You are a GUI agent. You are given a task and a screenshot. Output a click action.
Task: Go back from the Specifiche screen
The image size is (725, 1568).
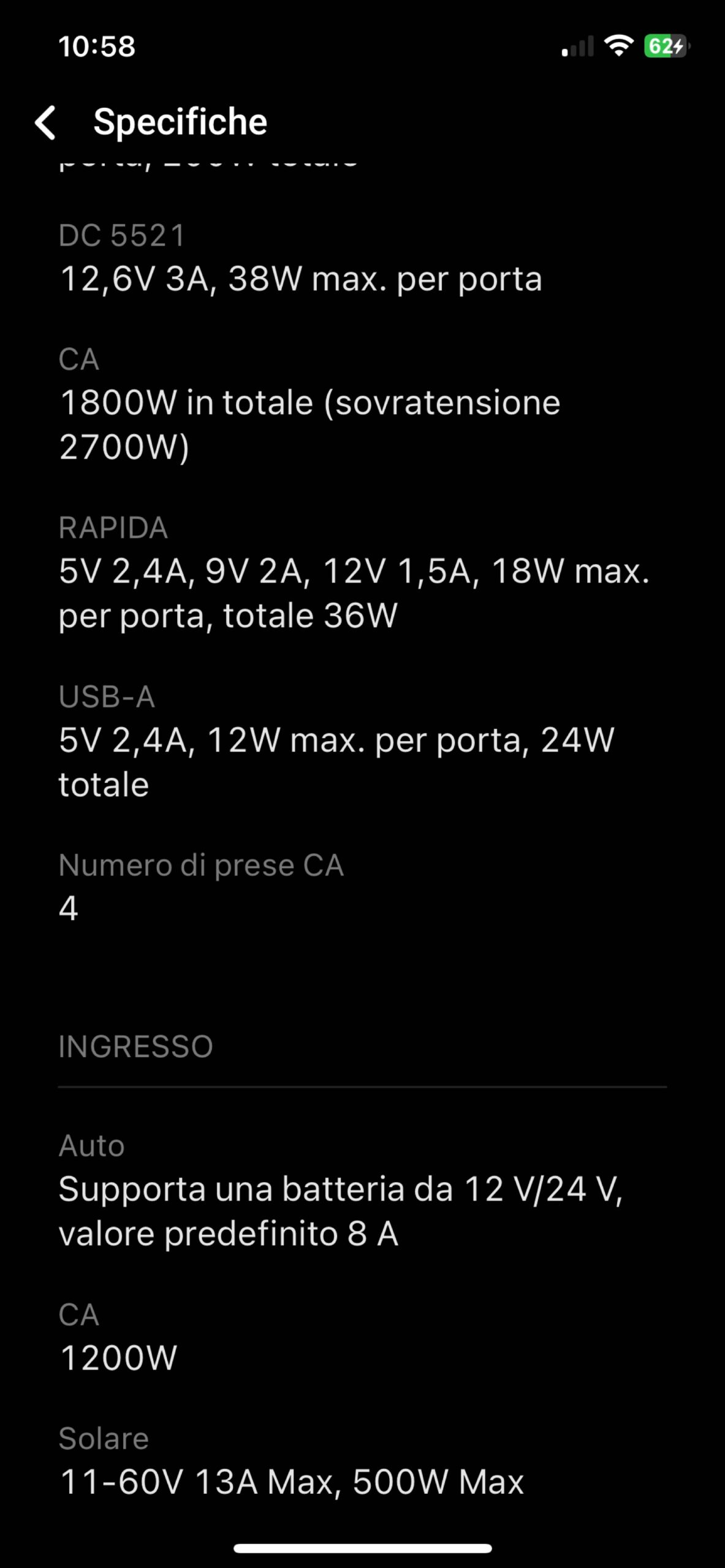pyautogui.click(x=46, y=122)
